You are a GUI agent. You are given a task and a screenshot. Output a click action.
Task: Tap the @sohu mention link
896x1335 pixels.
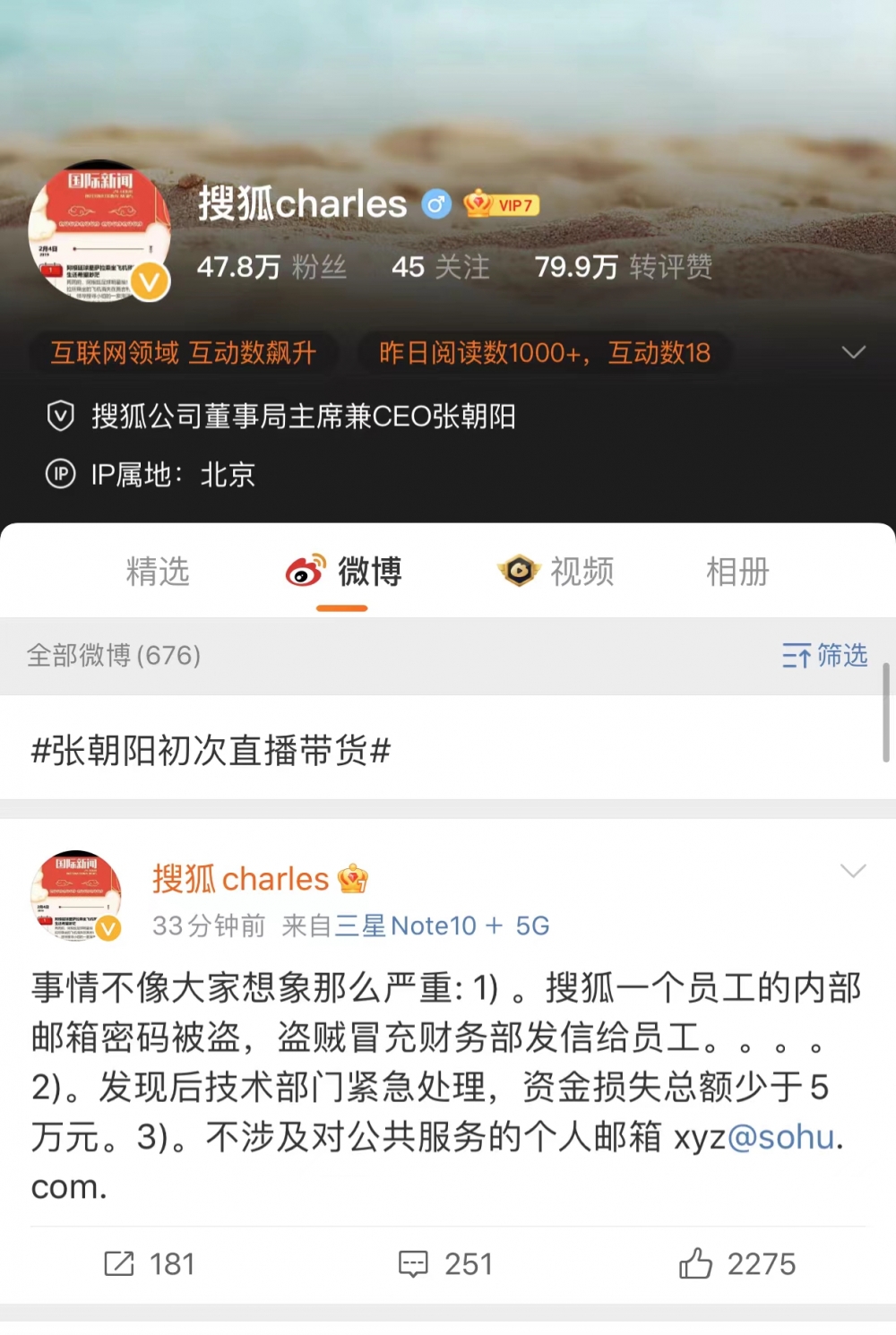tap(780, 1137)
